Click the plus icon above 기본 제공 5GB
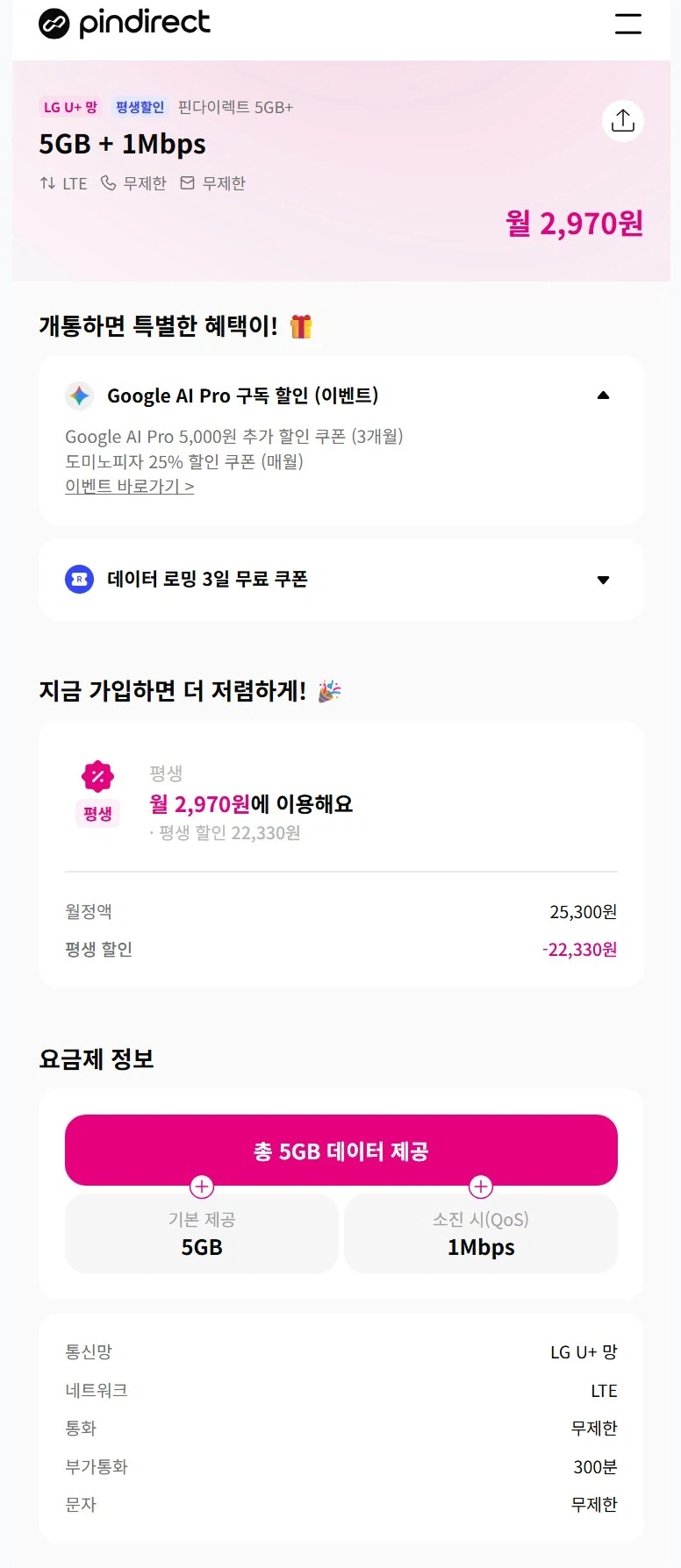 point(201,1187)
